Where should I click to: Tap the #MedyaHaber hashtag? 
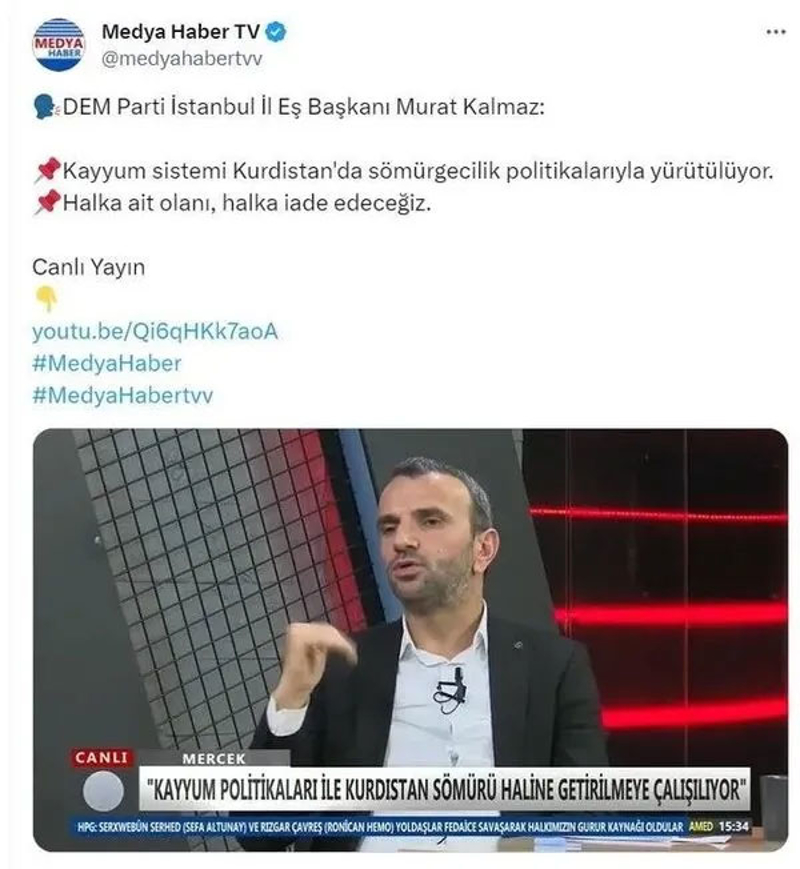[107, 363]
